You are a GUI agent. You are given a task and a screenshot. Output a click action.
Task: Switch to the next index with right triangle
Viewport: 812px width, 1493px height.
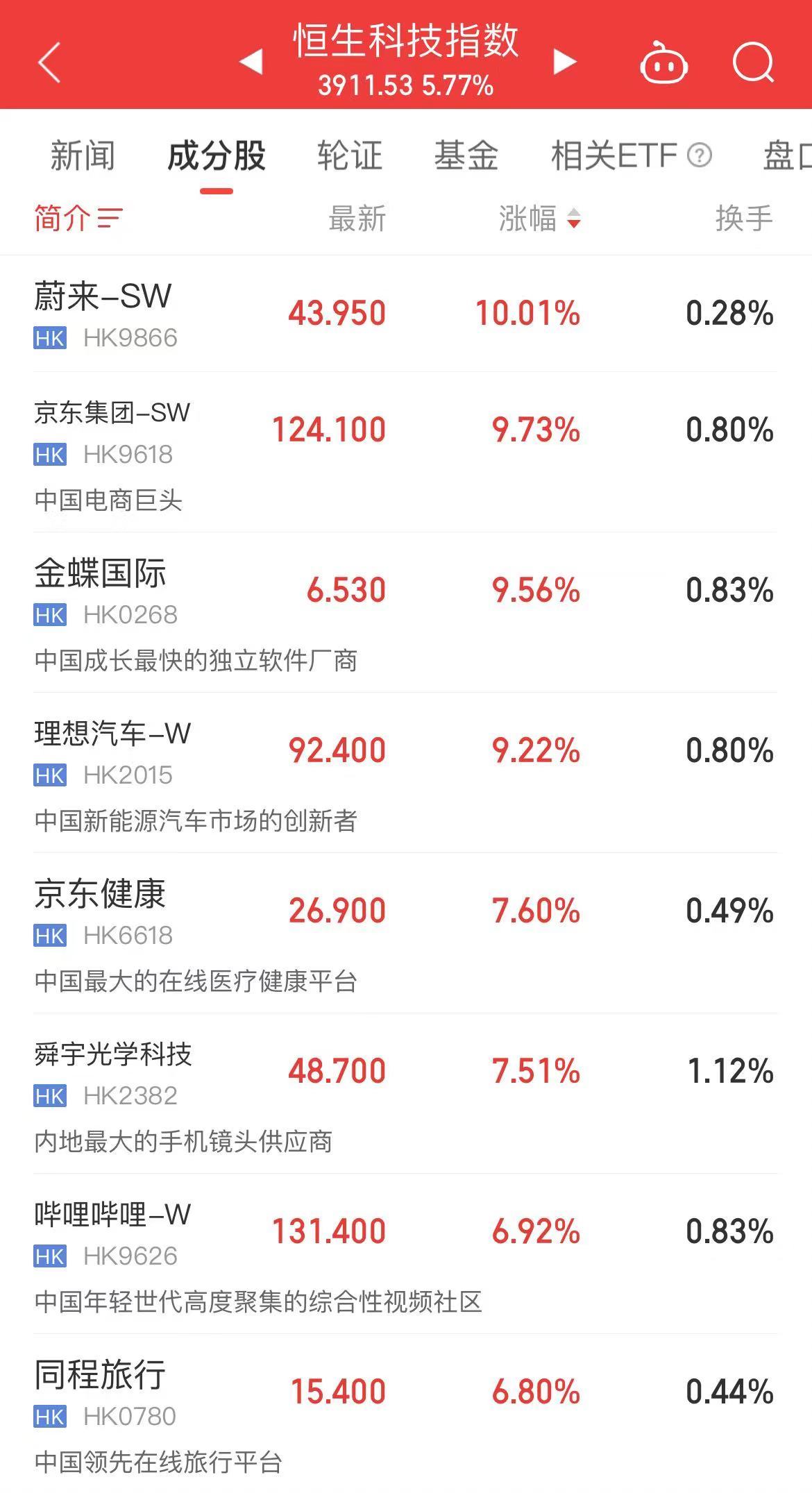(x=565, y=61)
